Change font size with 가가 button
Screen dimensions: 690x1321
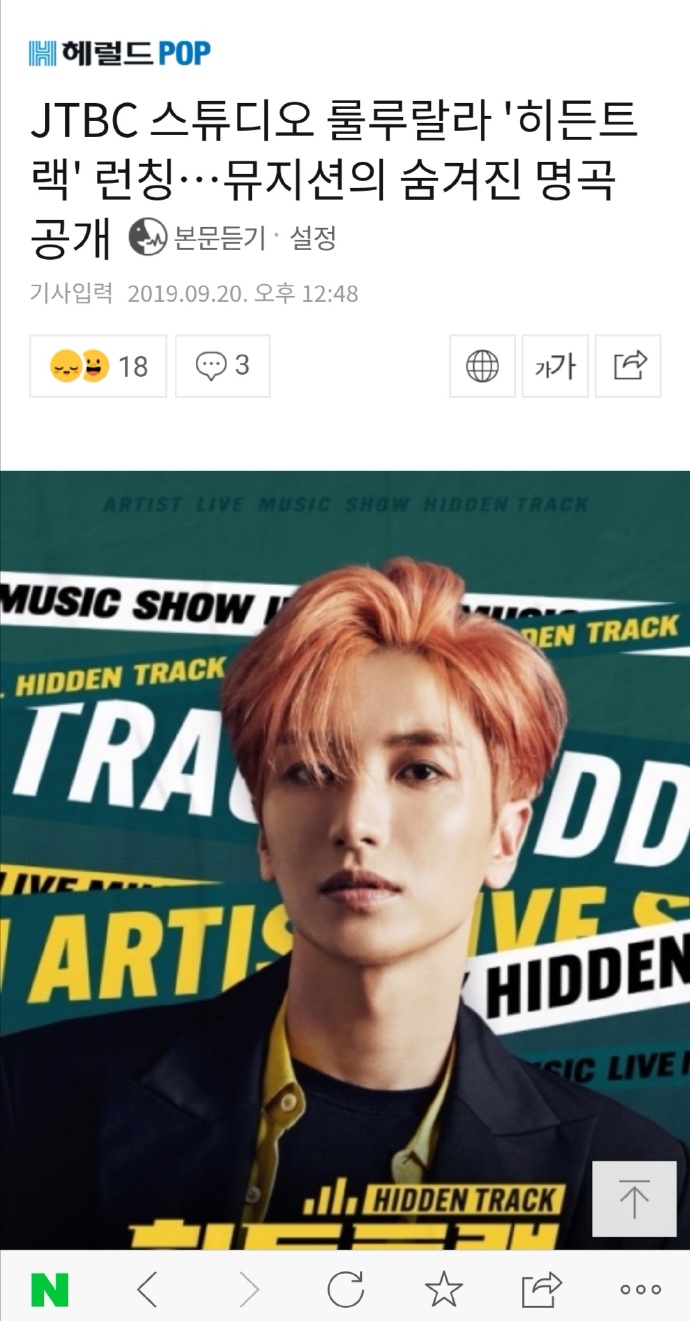click(555, 366)
